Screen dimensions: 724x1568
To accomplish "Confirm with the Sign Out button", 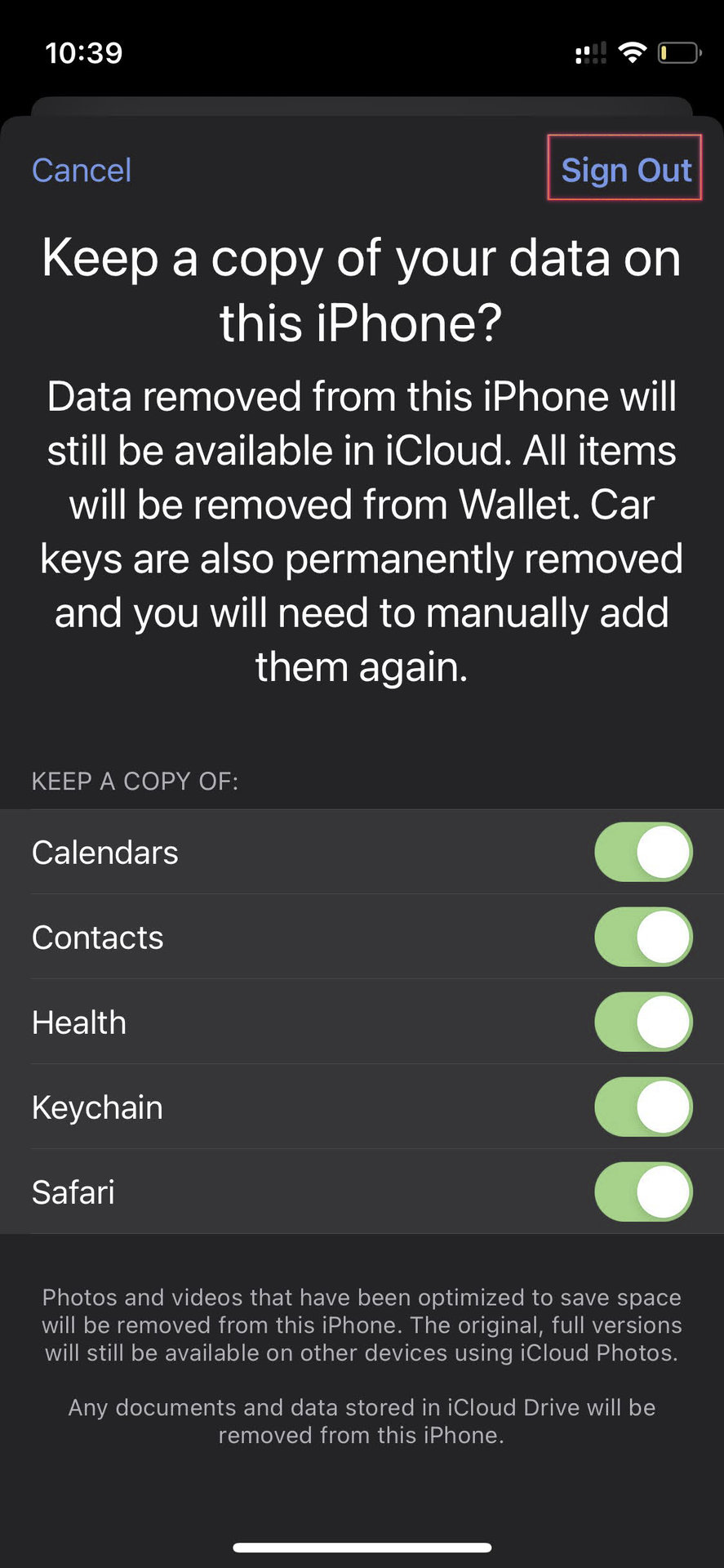I will coord(625,170).
